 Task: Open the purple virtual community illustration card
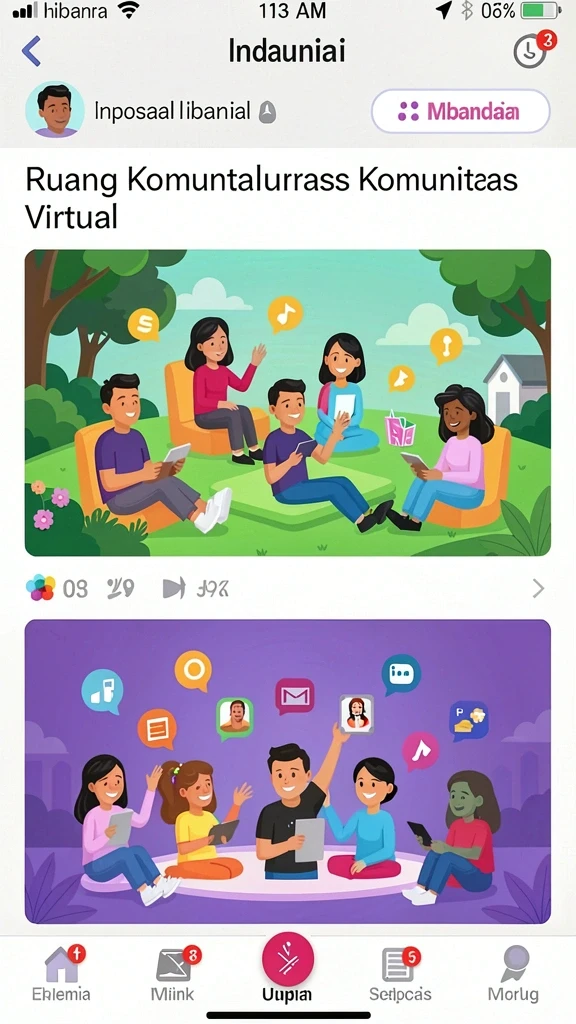288,771
